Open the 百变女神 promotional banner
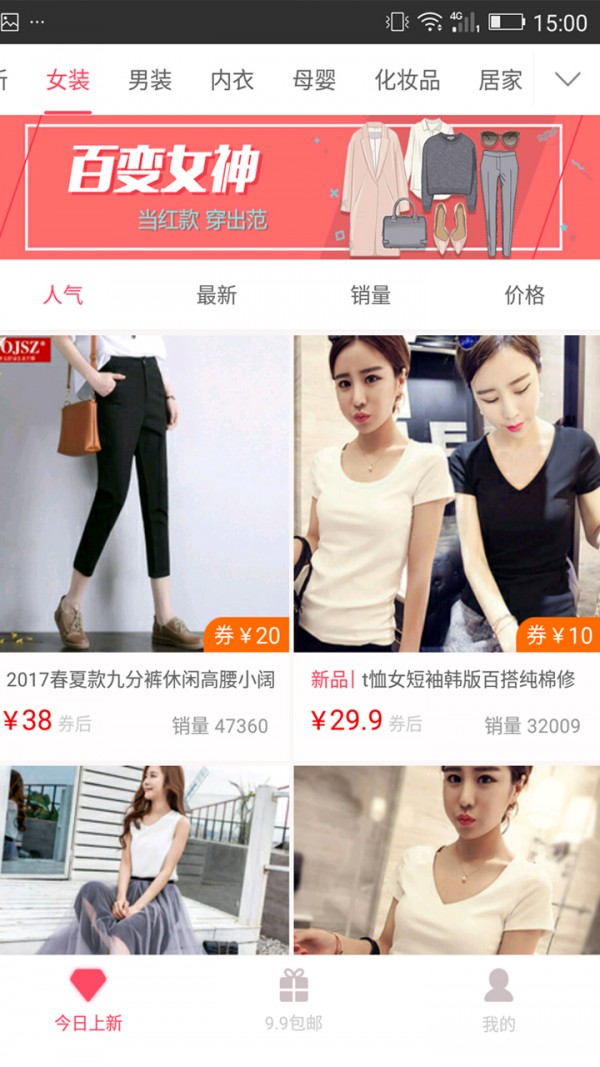This screenshot has height=1067, width=600. pyautogui.click(x=298, y=187)
